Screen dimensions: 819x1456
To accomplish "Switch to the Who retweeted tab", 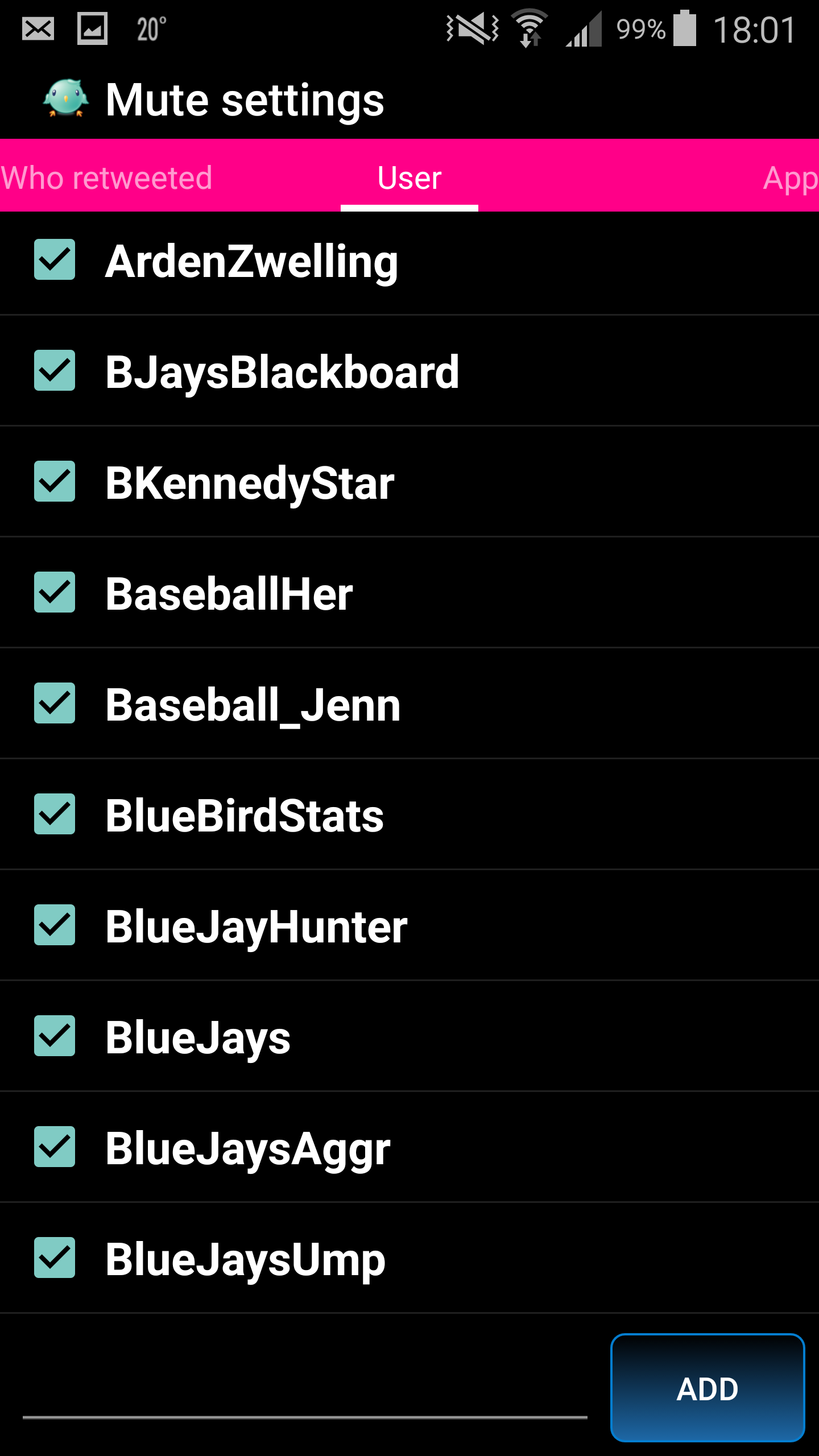I will pos(106,177).
